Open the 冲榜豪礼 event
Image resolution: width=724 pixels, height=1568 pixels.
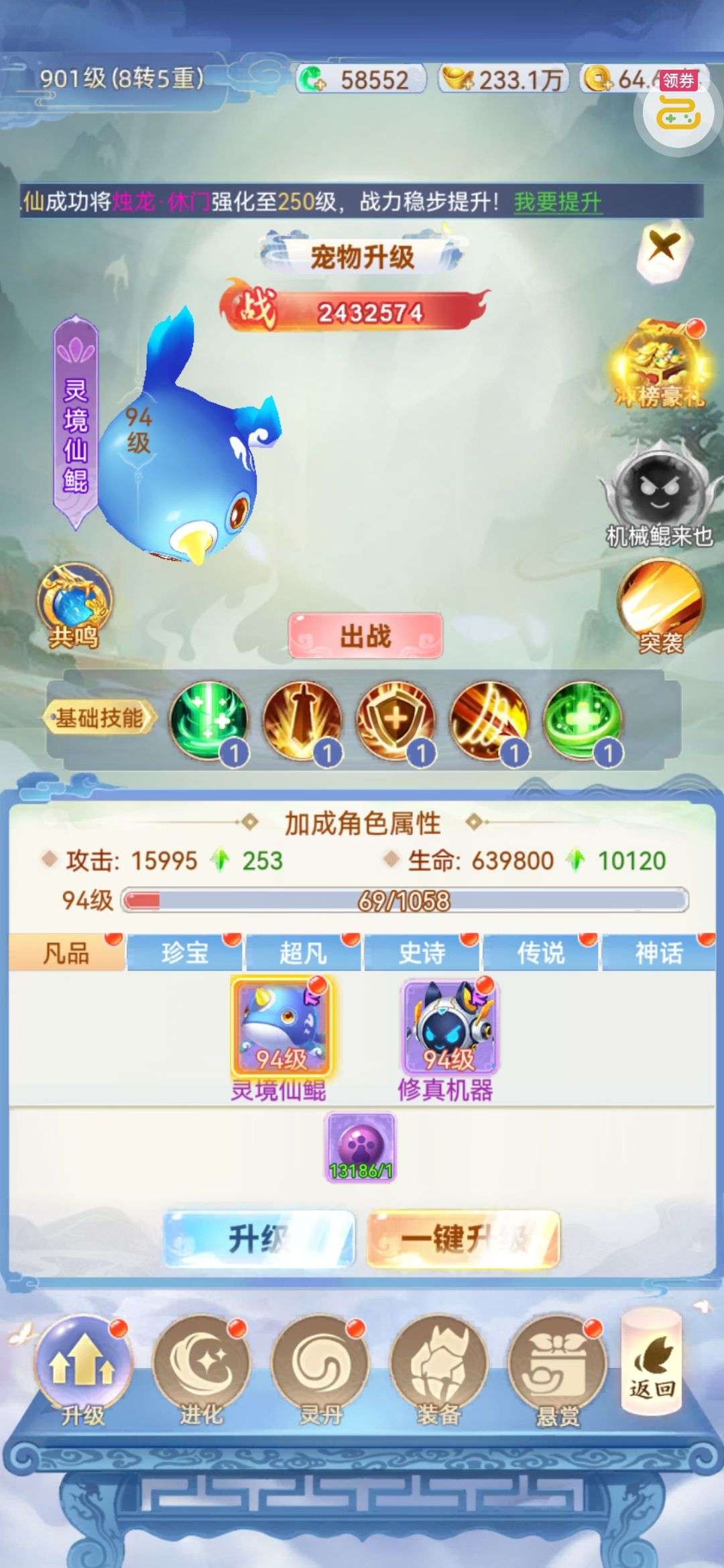660,365
